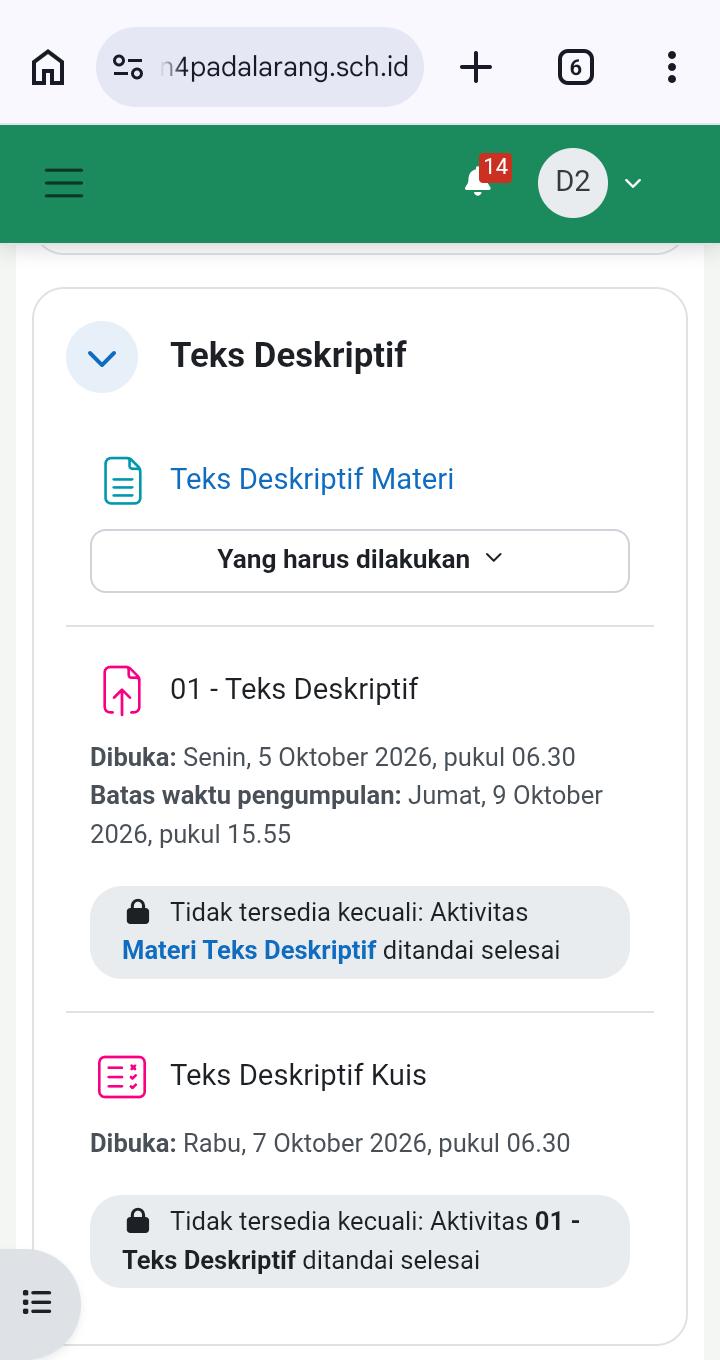Open the course index list button
This screenshot has height=1360, width=720.
(x=38, y=1302)
